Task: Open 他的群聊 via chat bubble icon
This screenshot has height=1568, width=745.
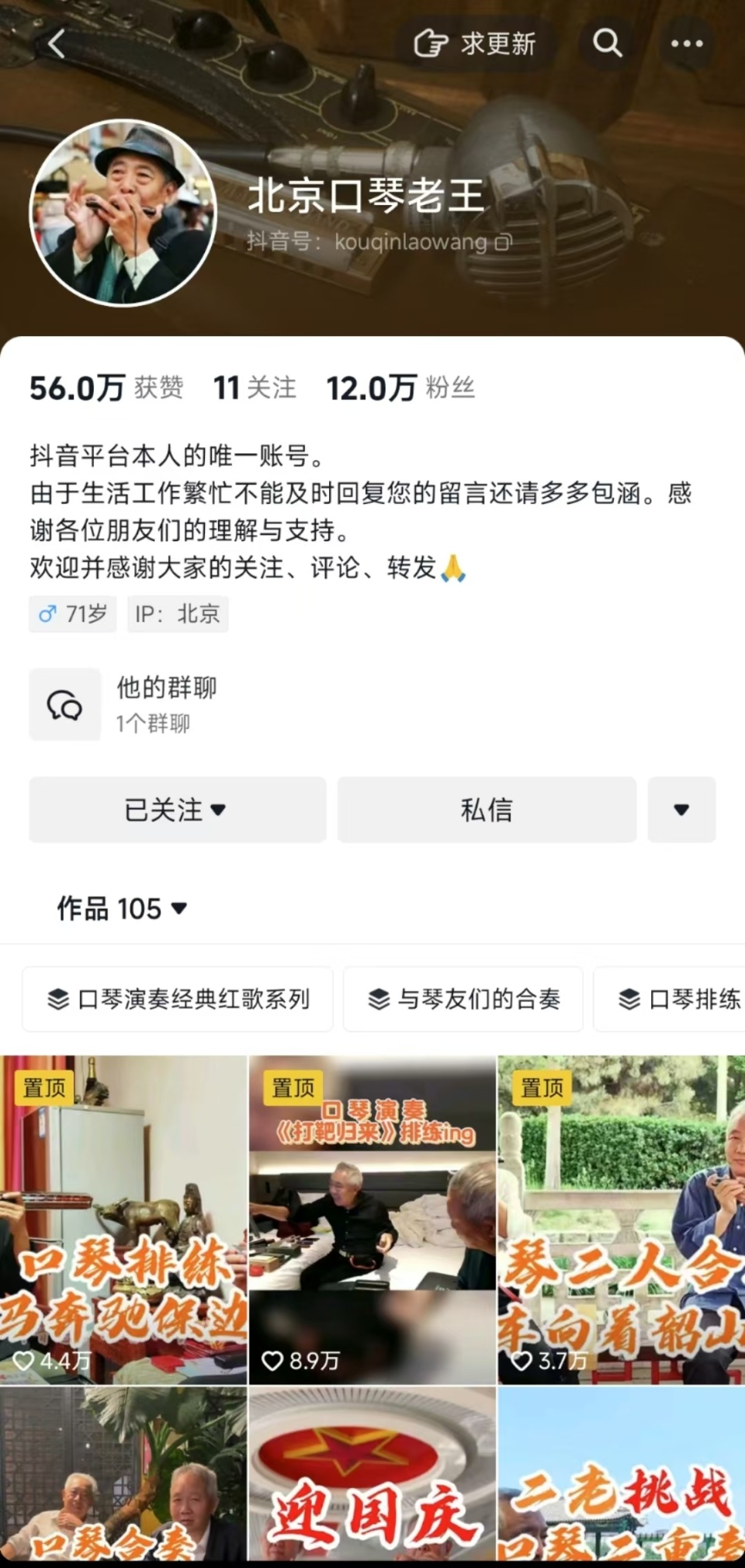Action: pyautogui.click(x=65, y=703)
